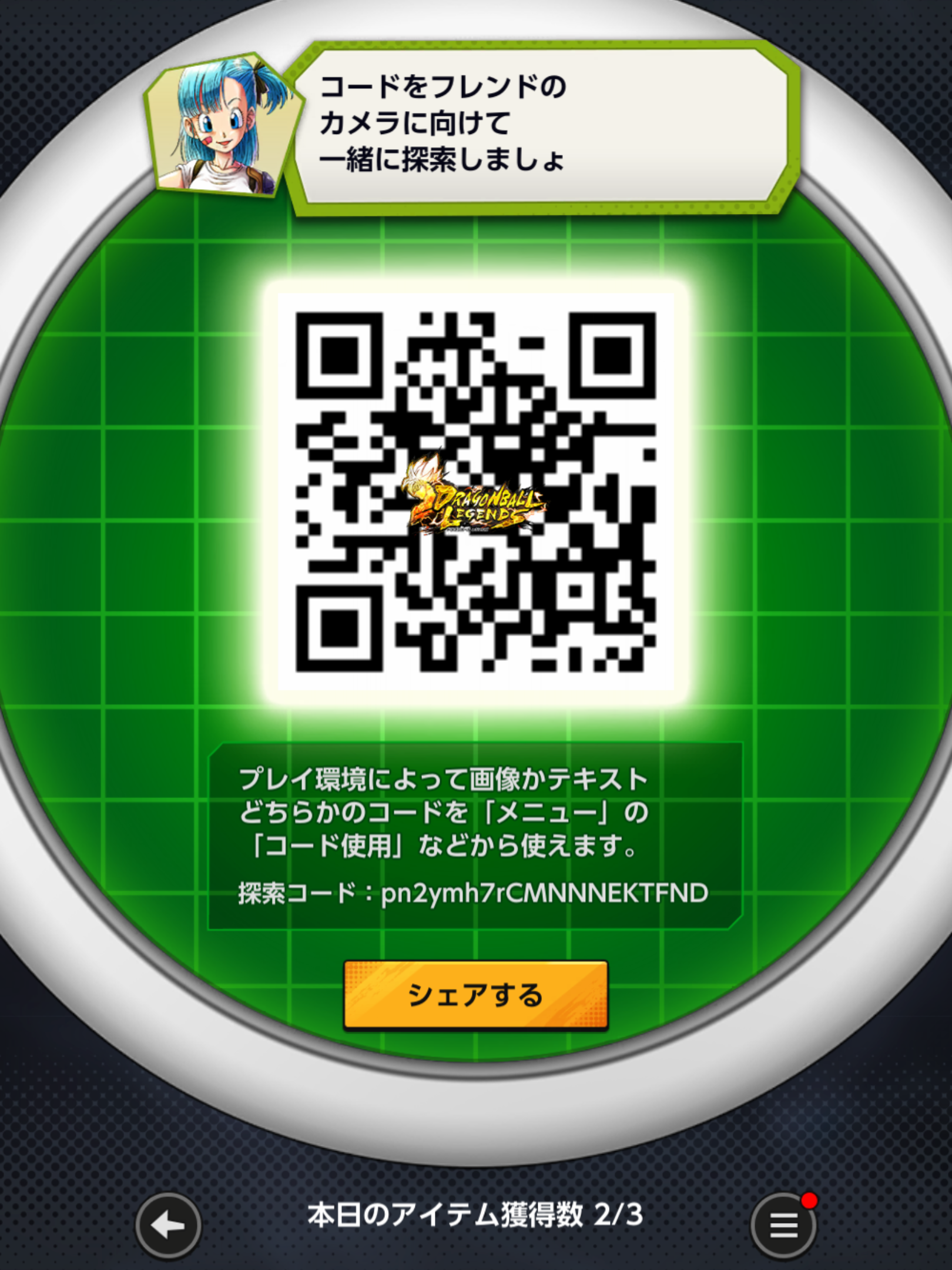Tap the シェアする share button

coord(475,995)
